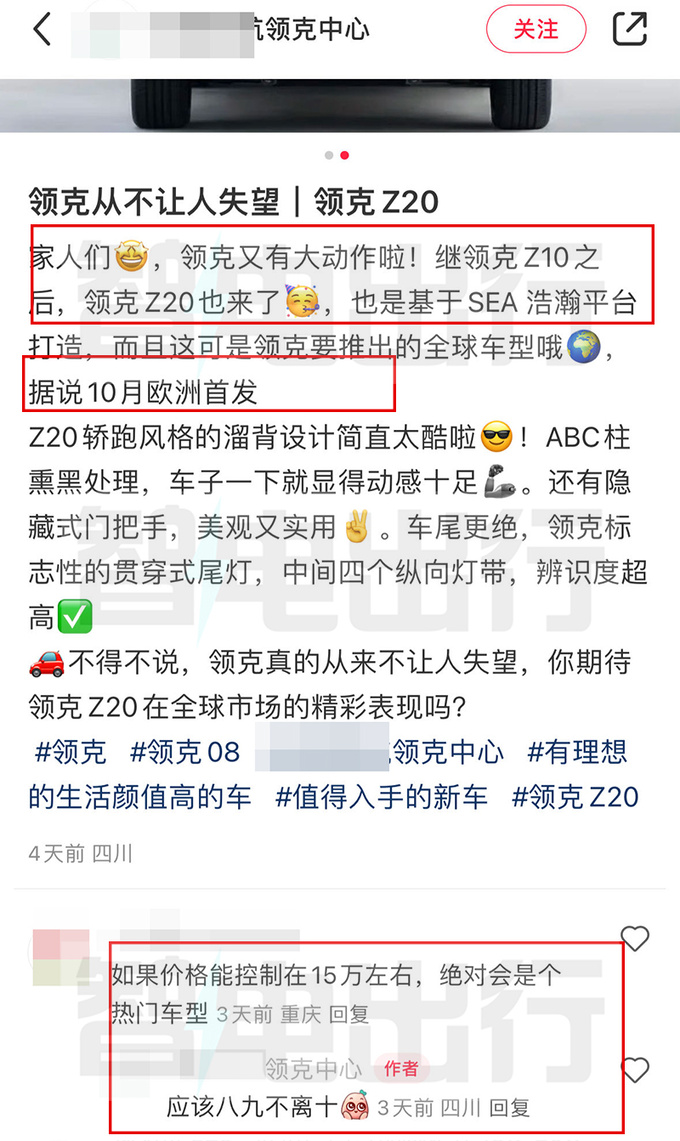Go back using the top-left arrow

[x=42, y=30]
